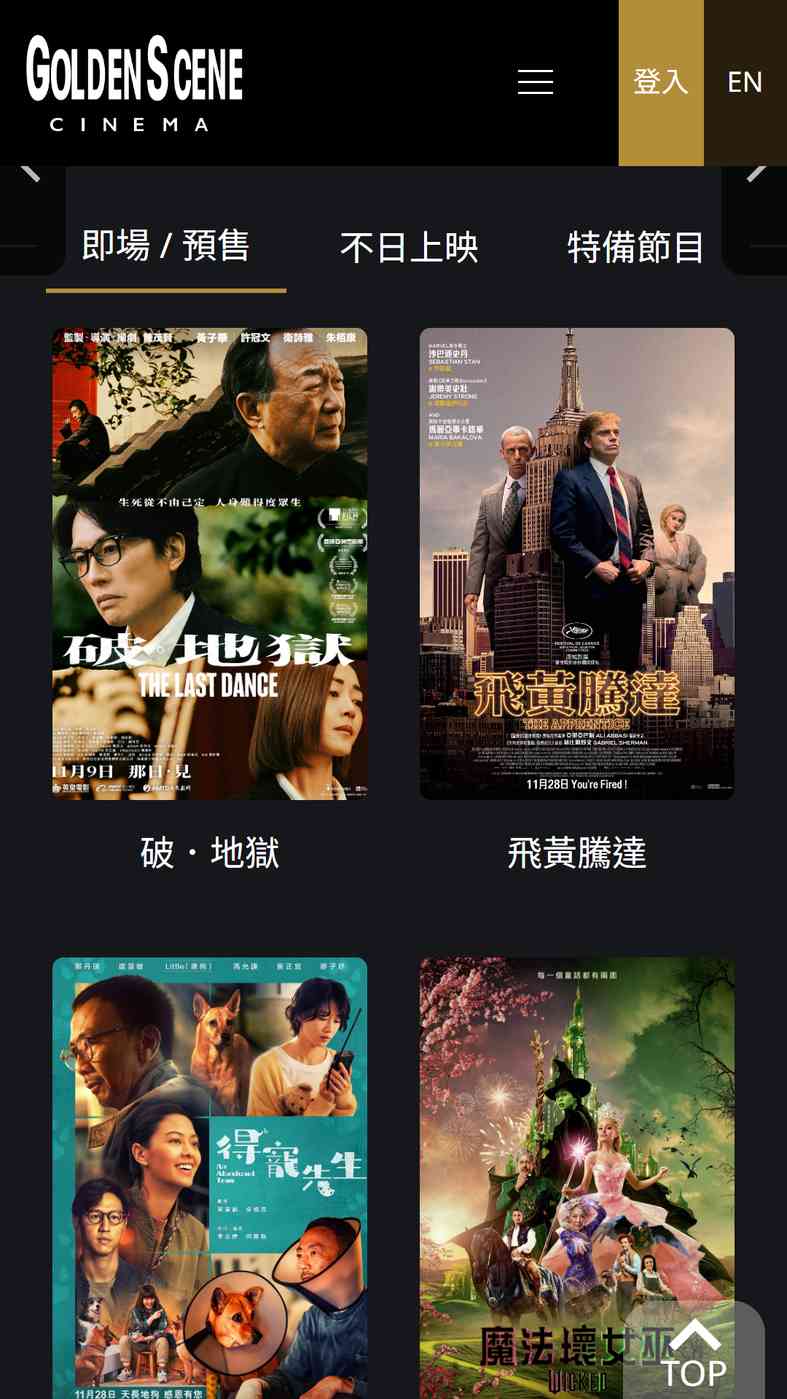Open the 破・地獄 movie poster

[x=210, y=563]
